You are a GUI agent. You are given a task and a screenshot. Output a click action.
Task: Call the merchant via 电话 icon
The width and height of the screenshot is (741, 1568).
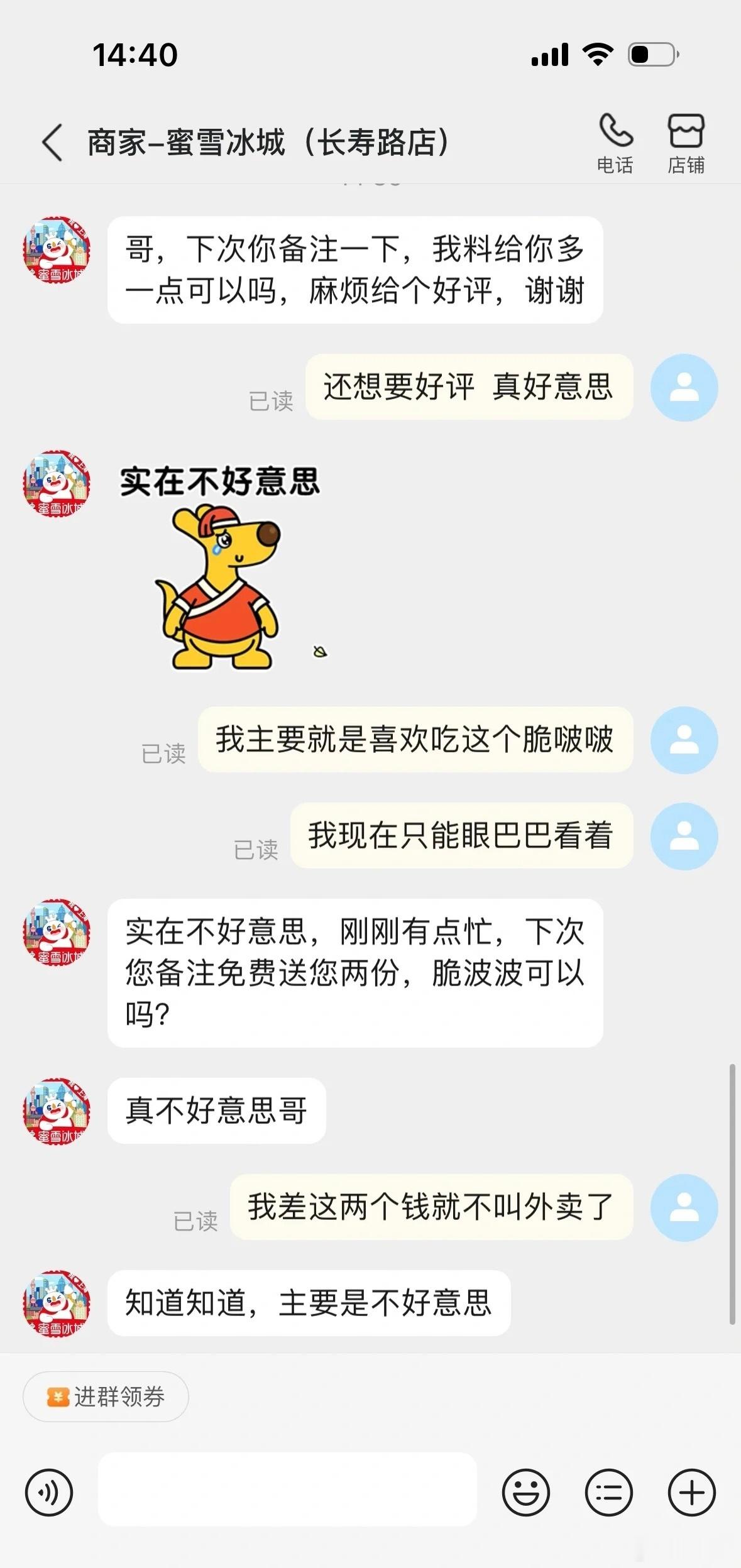click(615, 143)
